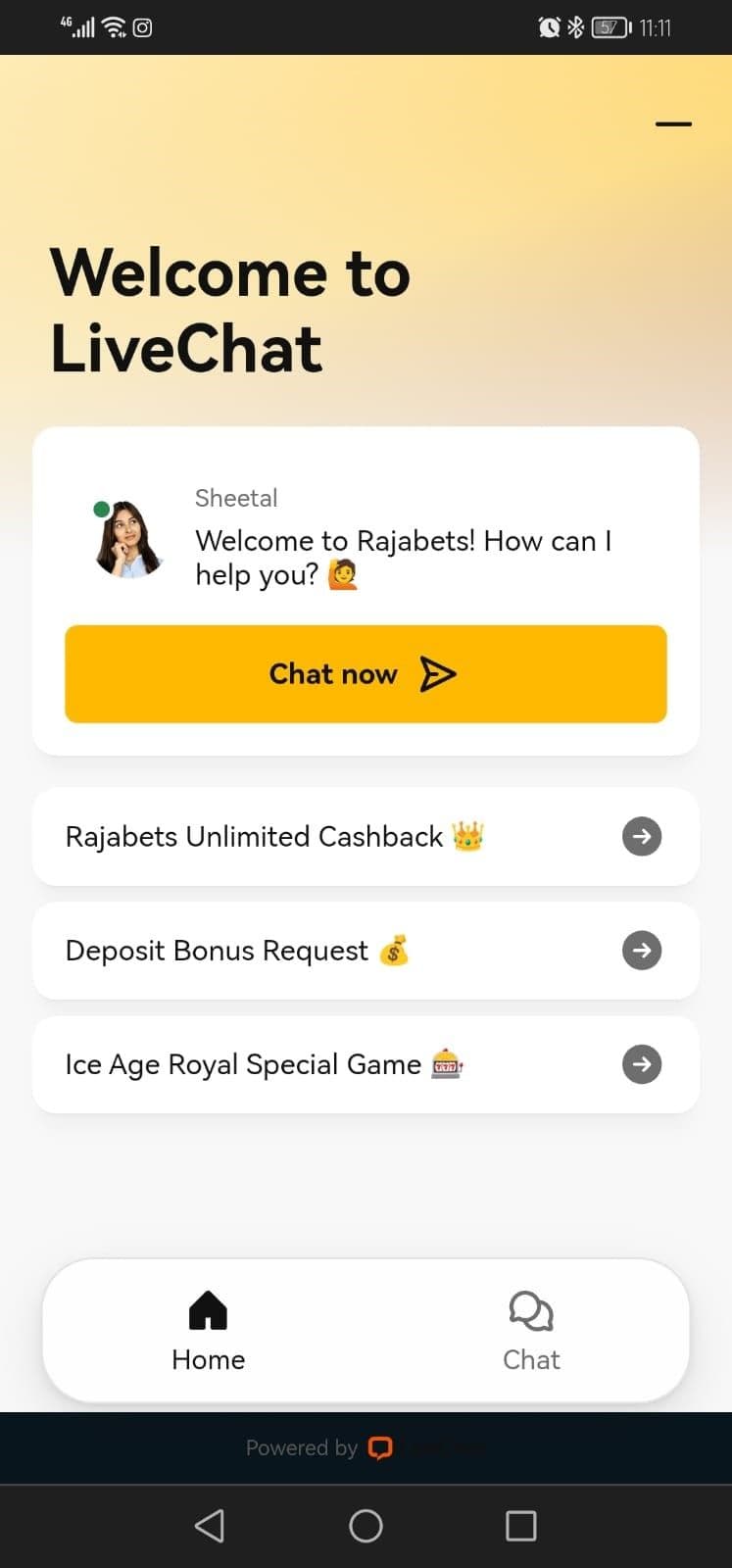This screenshot has height=1568, width=732.
Task: Select the Home house icon
Action: [207, 1309]
